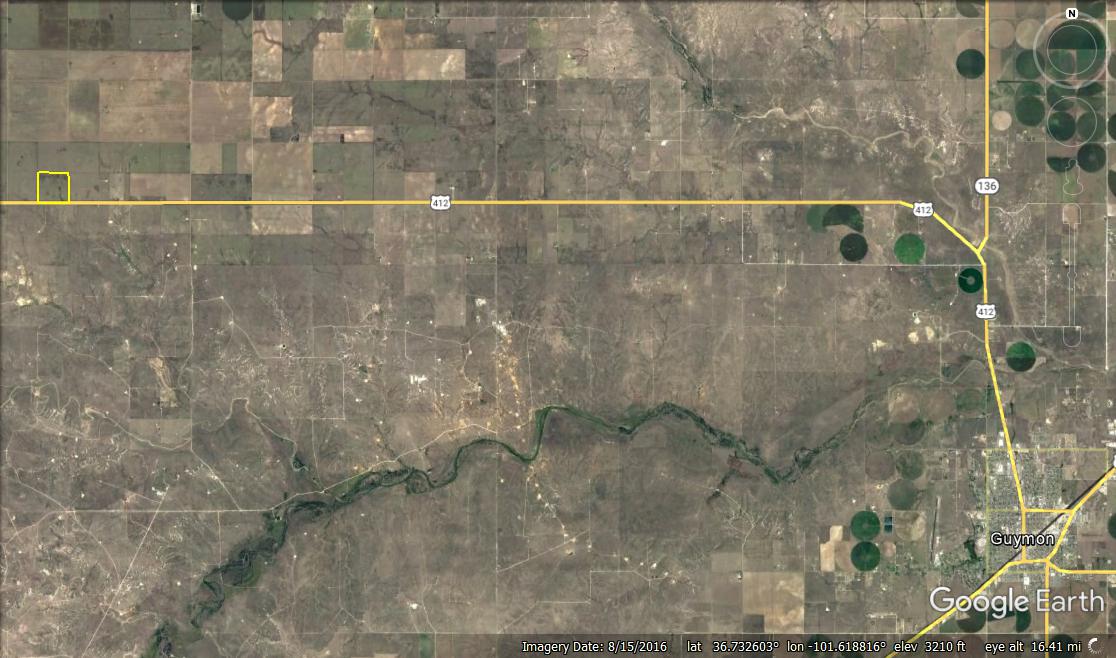Zoom out using slider's bottom button

1071,336
